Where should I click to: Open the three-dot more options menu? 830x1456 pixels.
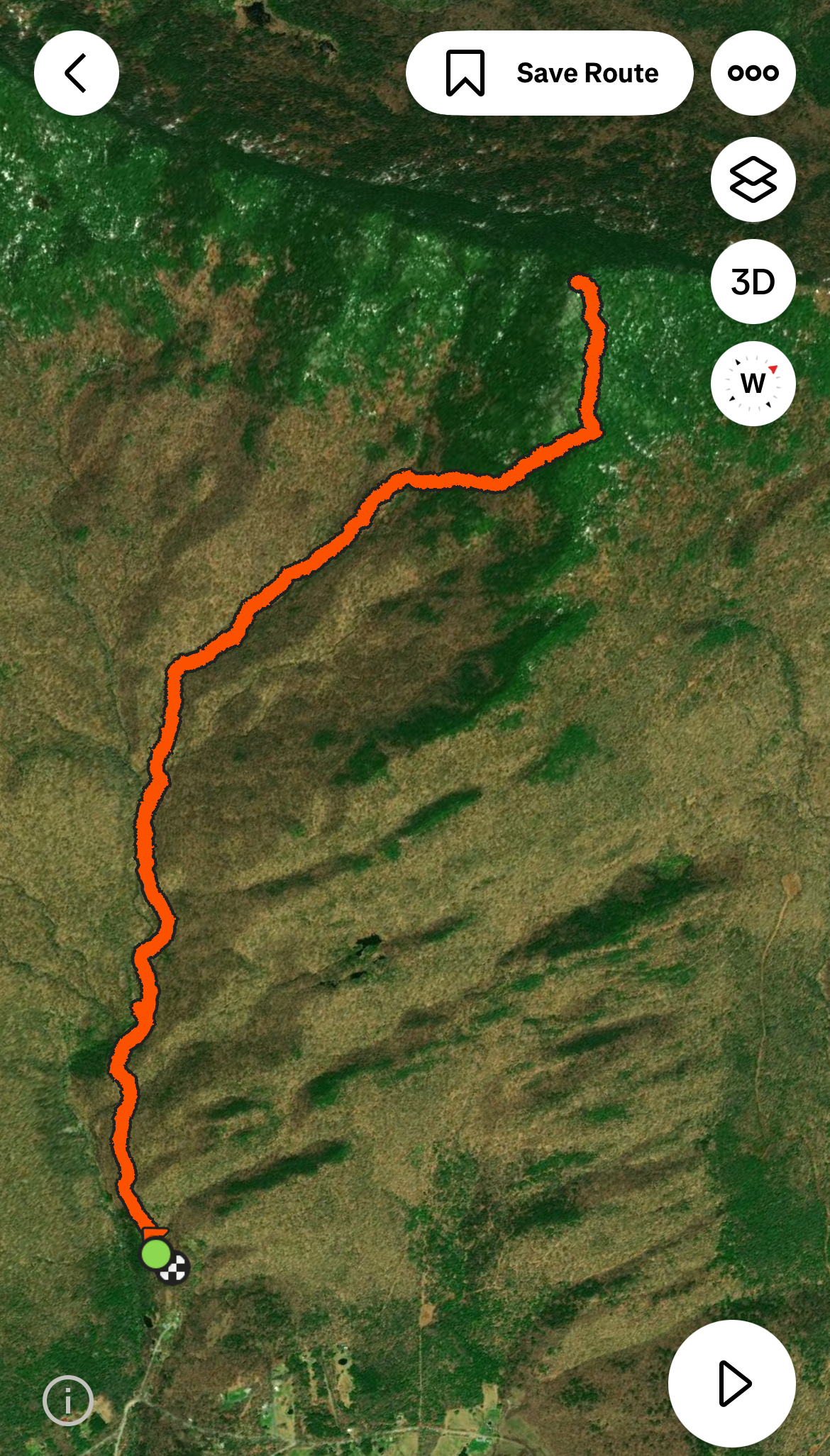(x=753, y=73)
